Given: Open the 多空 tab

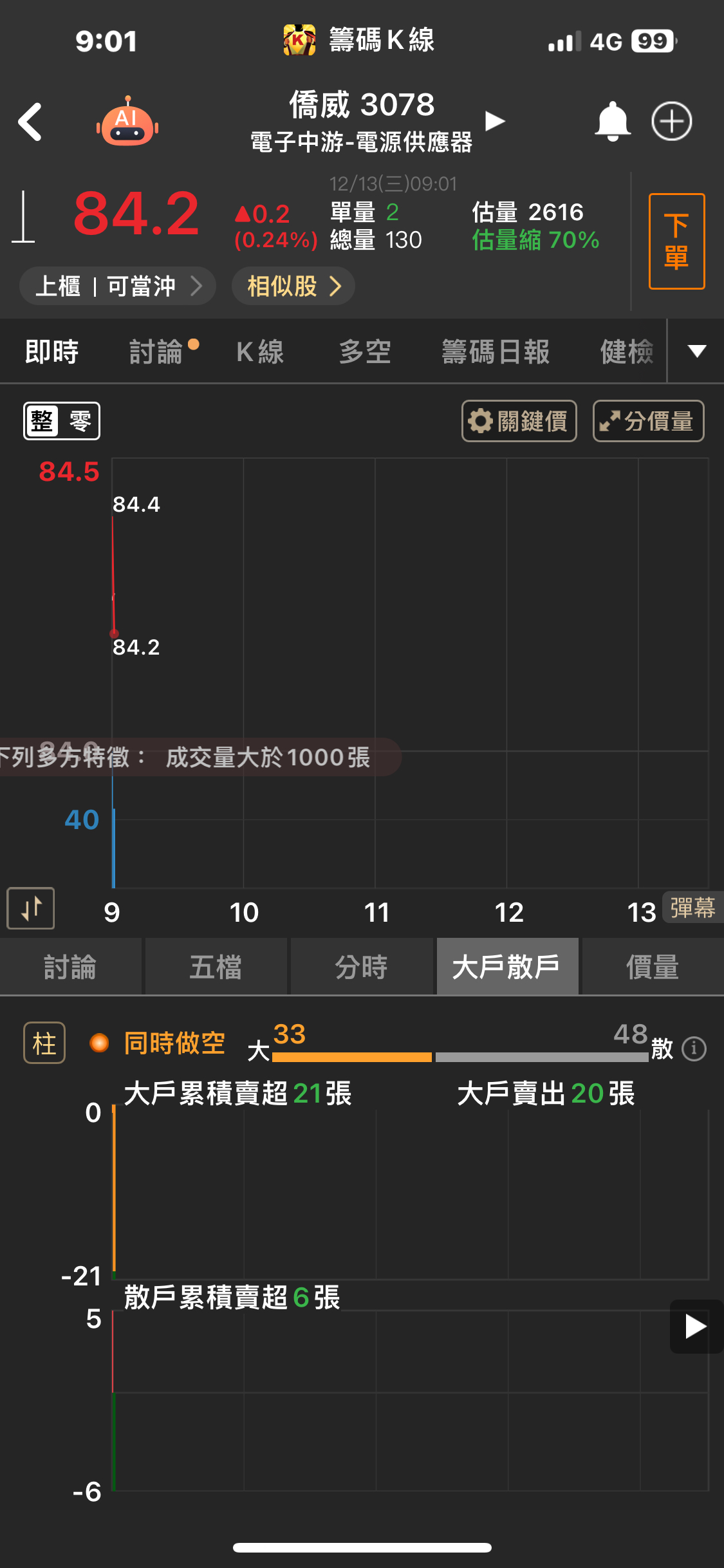Looking at the screenshot, I should [365, 352].
